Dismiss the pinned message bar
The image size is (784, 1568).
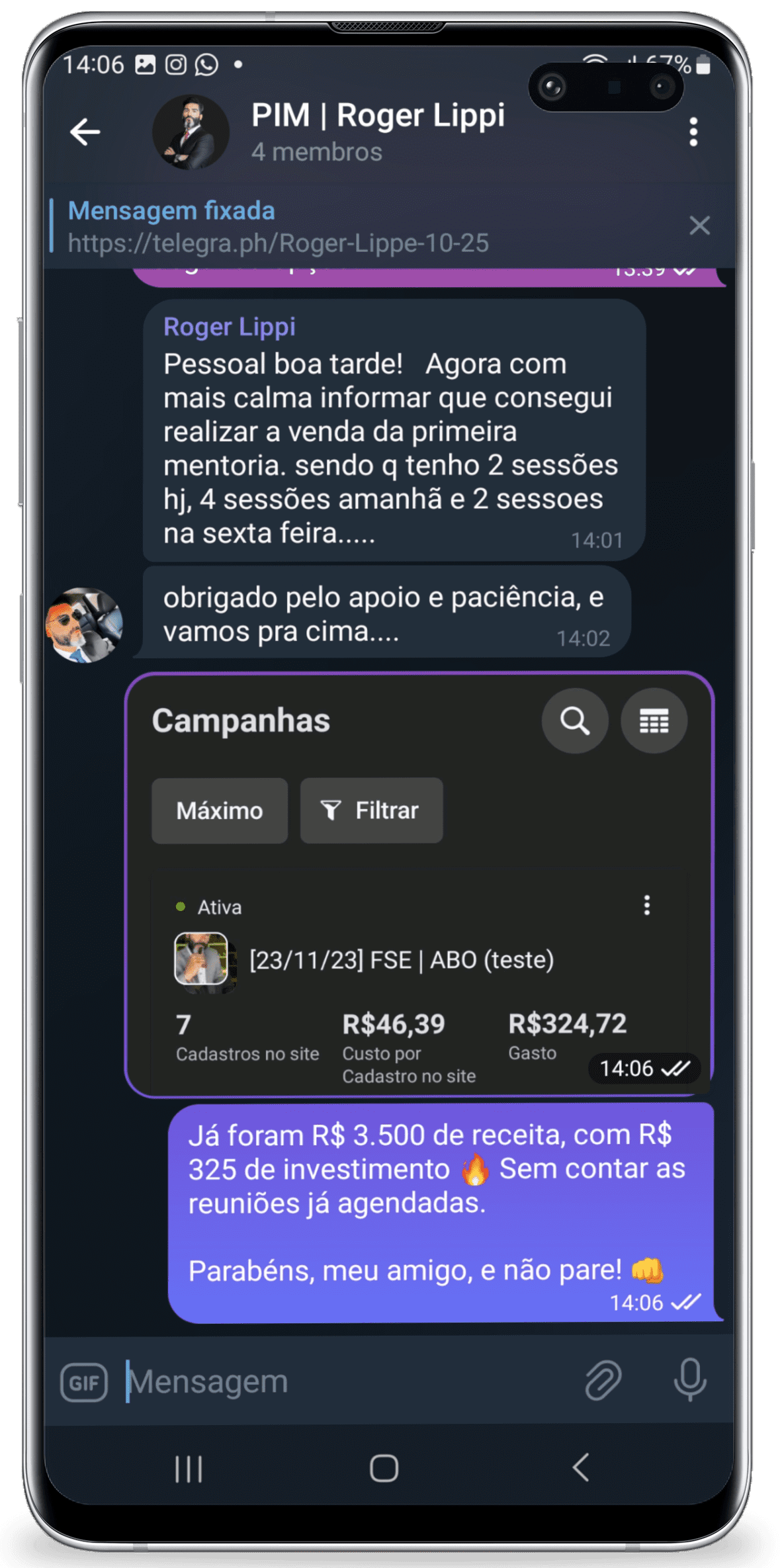699,226
